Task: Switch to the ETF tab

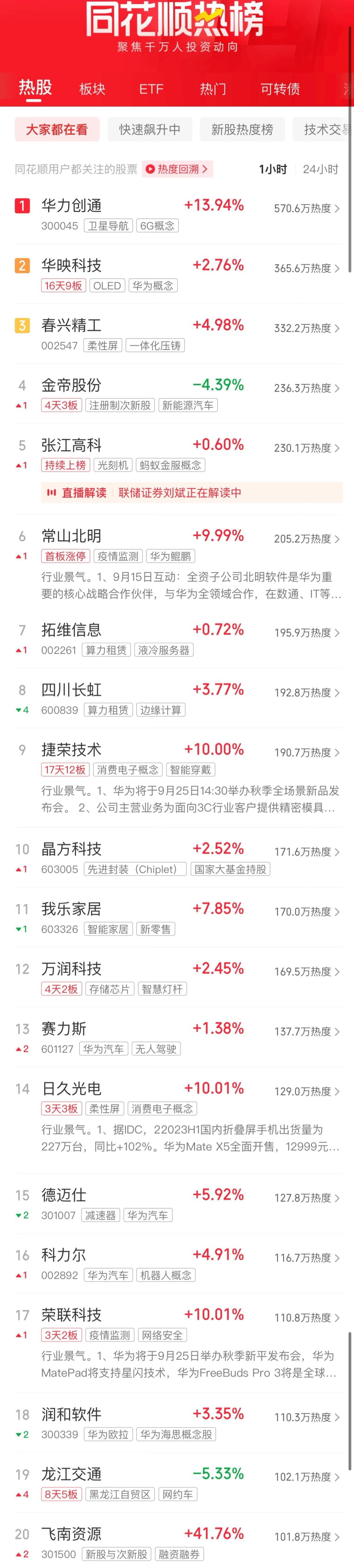Action: [151, 89]
